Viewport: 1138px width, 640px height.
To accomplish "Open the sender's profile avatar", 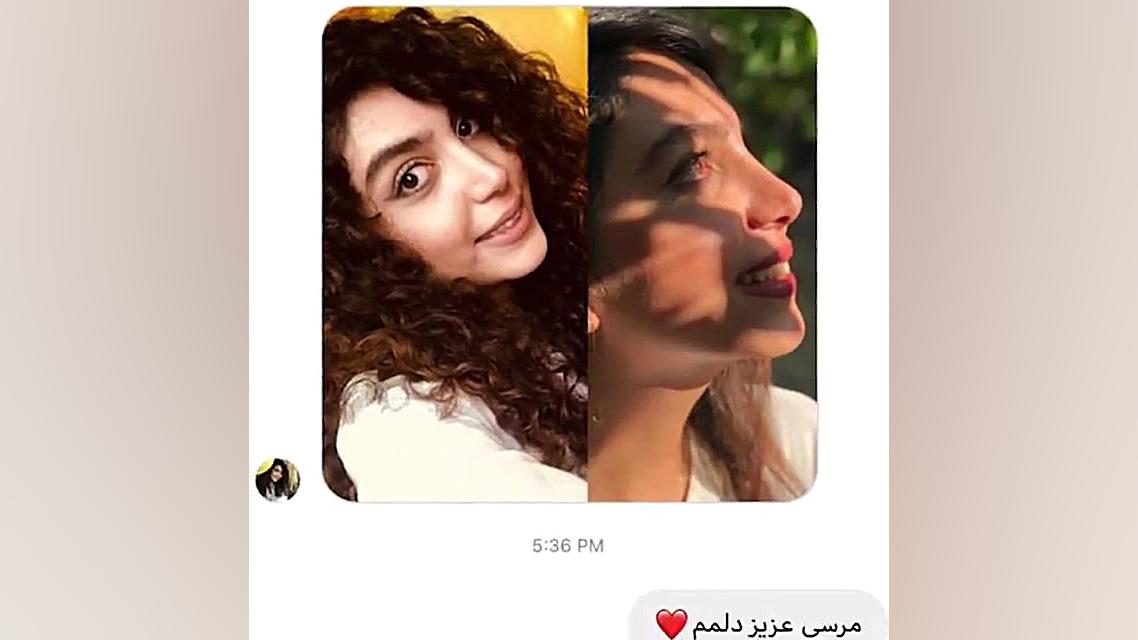I will pos(277,480).
